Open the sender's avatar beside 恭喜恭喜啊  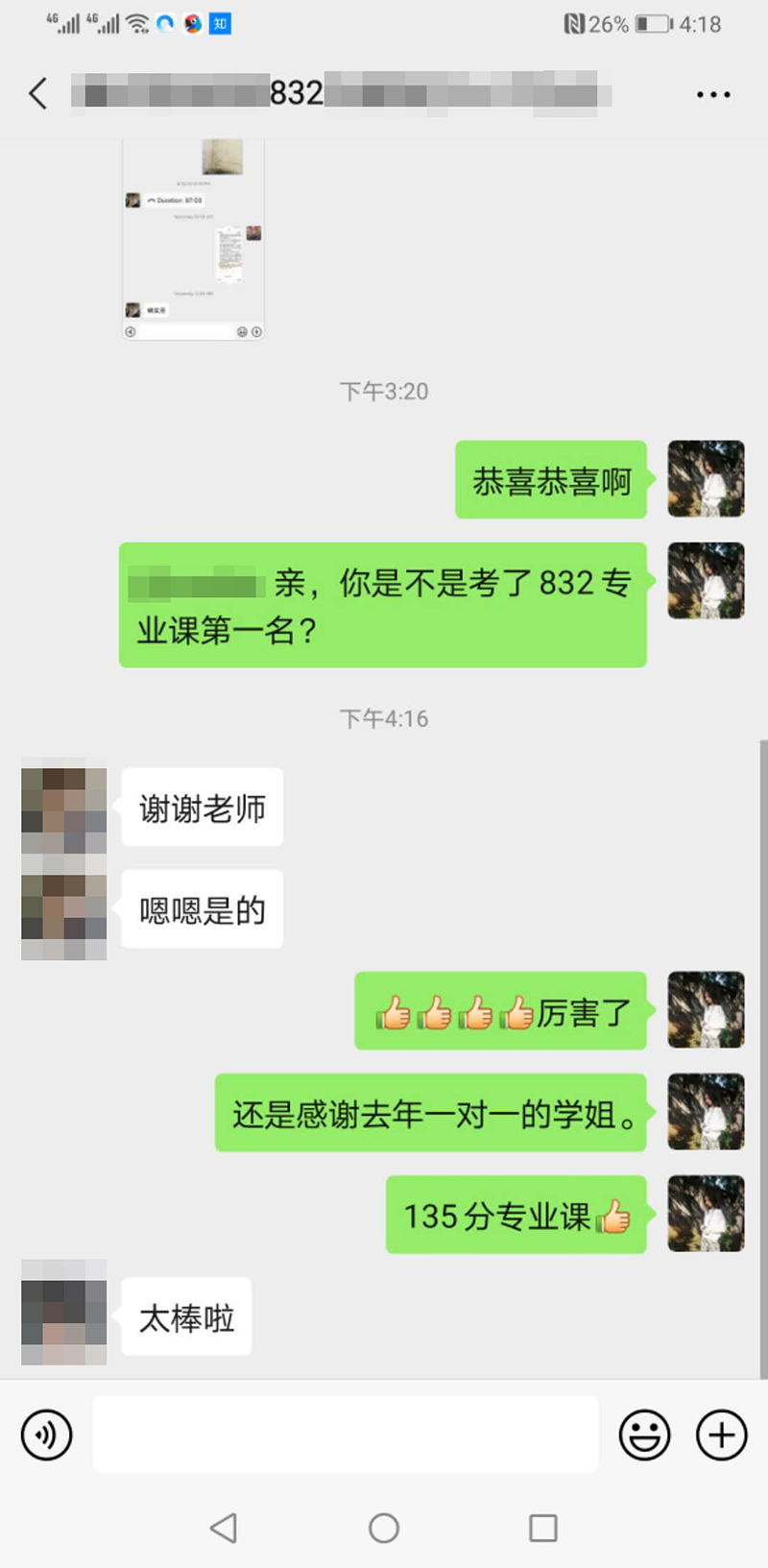pyautogui.click(x=706, y=479)
